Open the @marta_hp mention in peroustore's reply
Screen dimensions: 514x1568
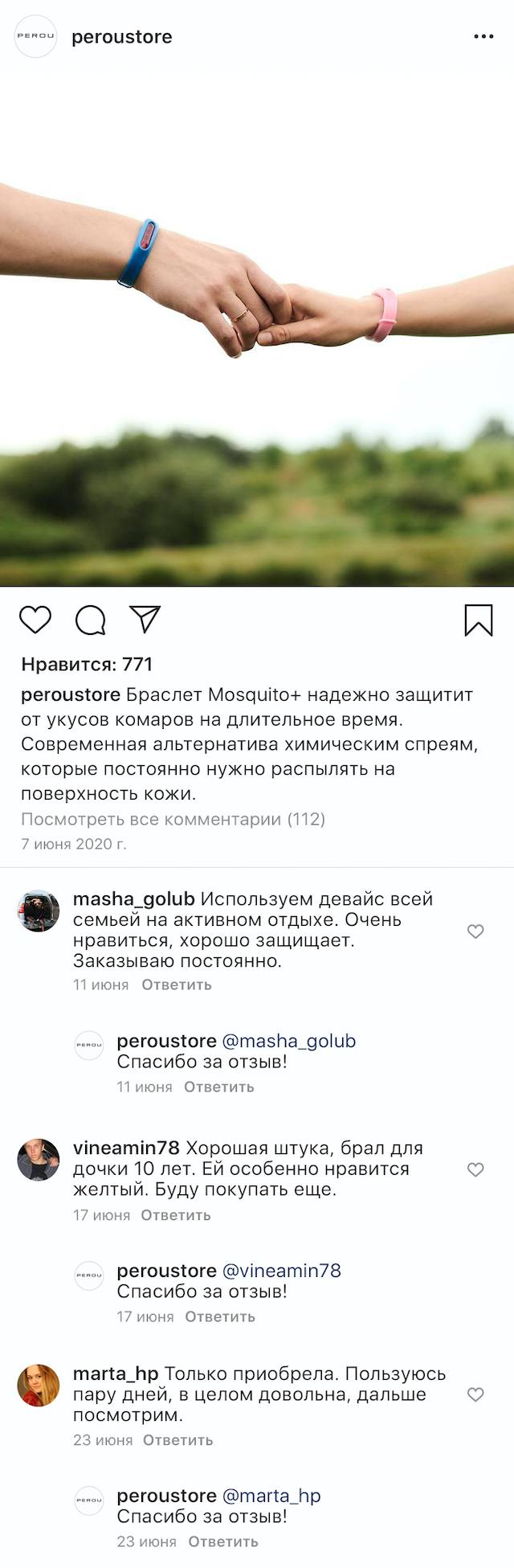click(x=271, y=1496)
